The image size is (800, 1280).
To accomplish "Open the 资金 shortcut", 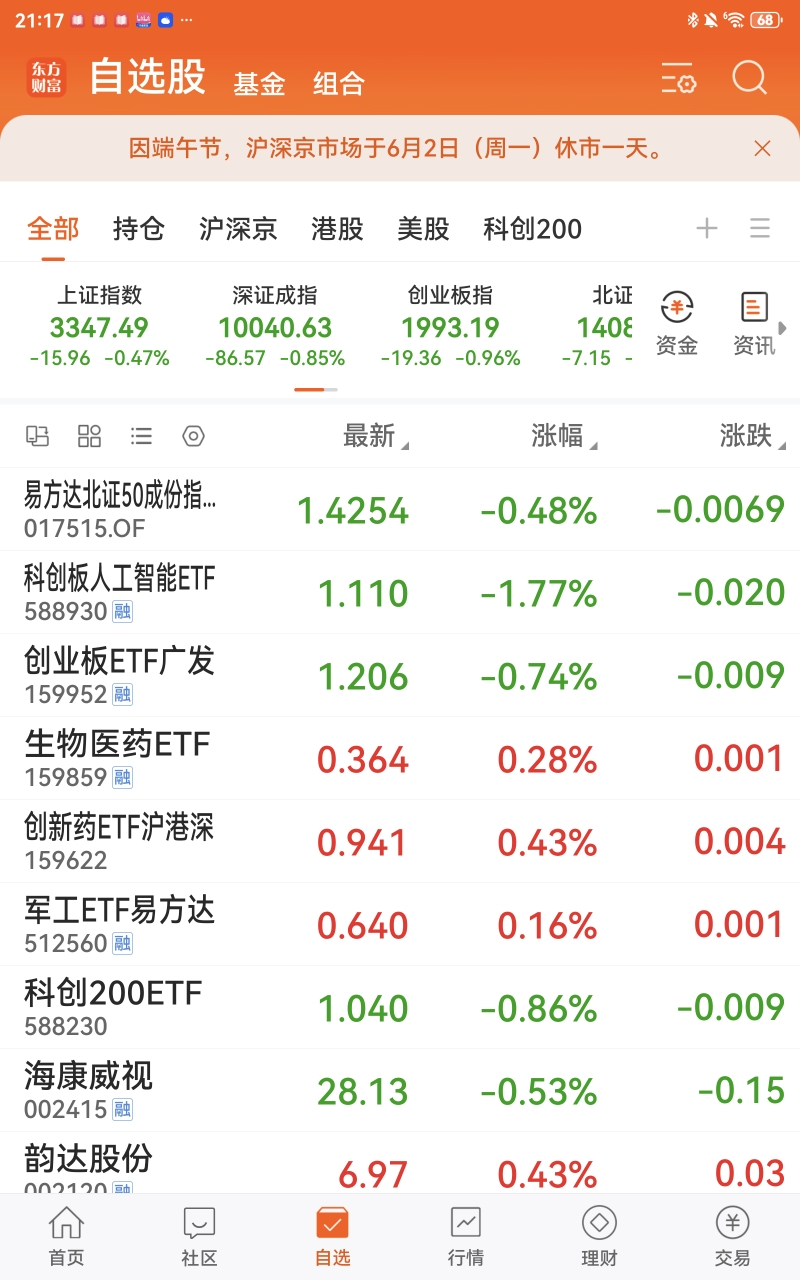I will pos(677,326).
